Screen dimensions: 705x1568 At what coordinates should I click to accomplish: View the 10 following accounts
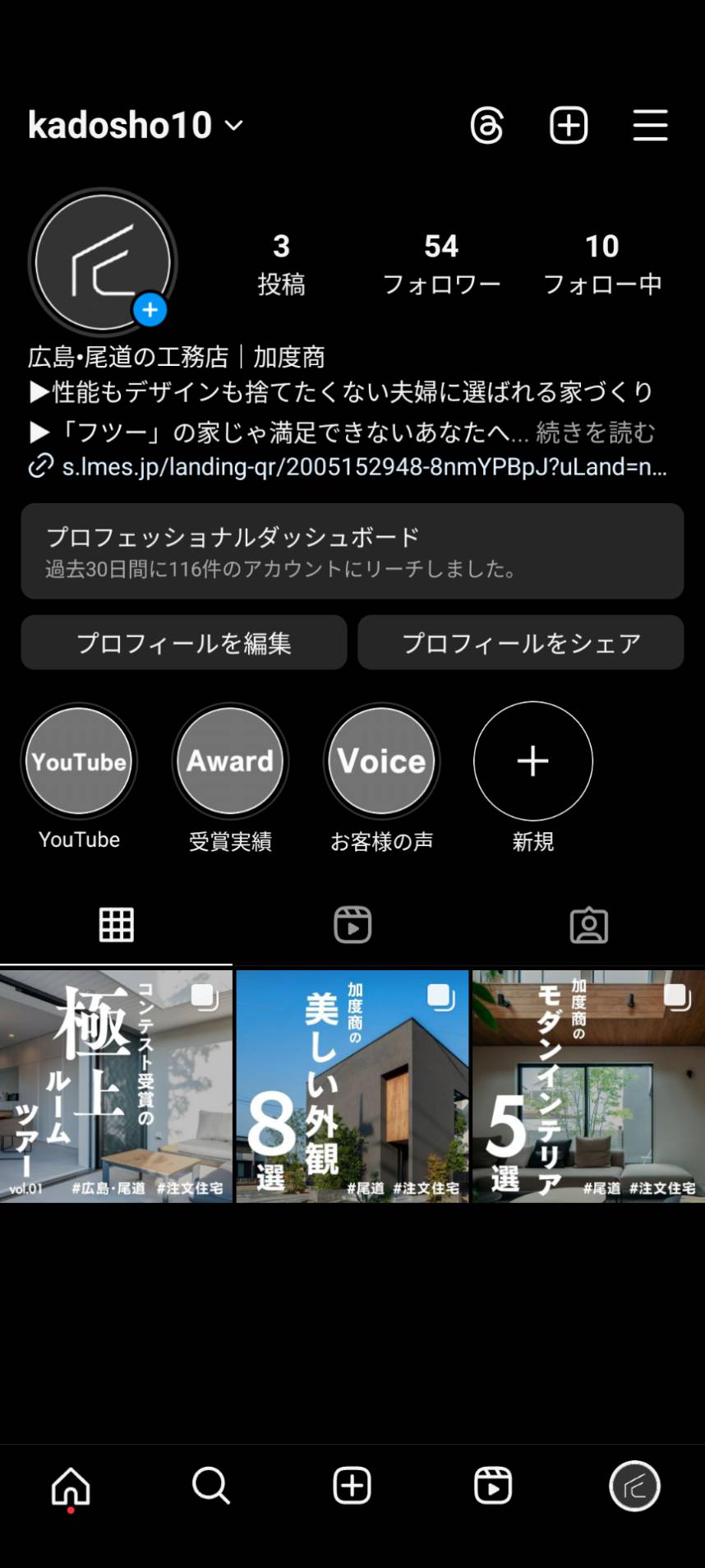602,263
